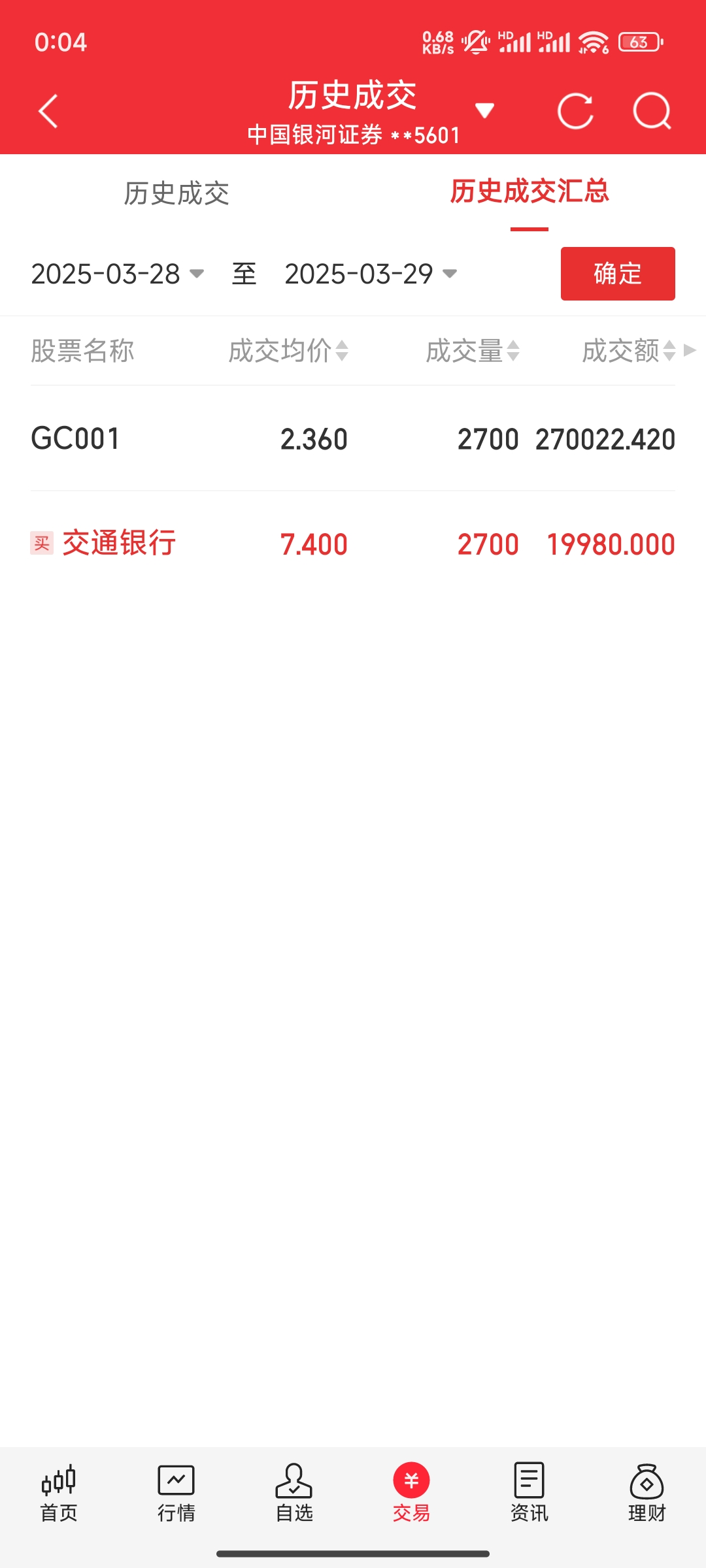Viewport: 706px width, 1568px height.
Task: Sort by 成交均价 column
Action: (x=288, y=351)
